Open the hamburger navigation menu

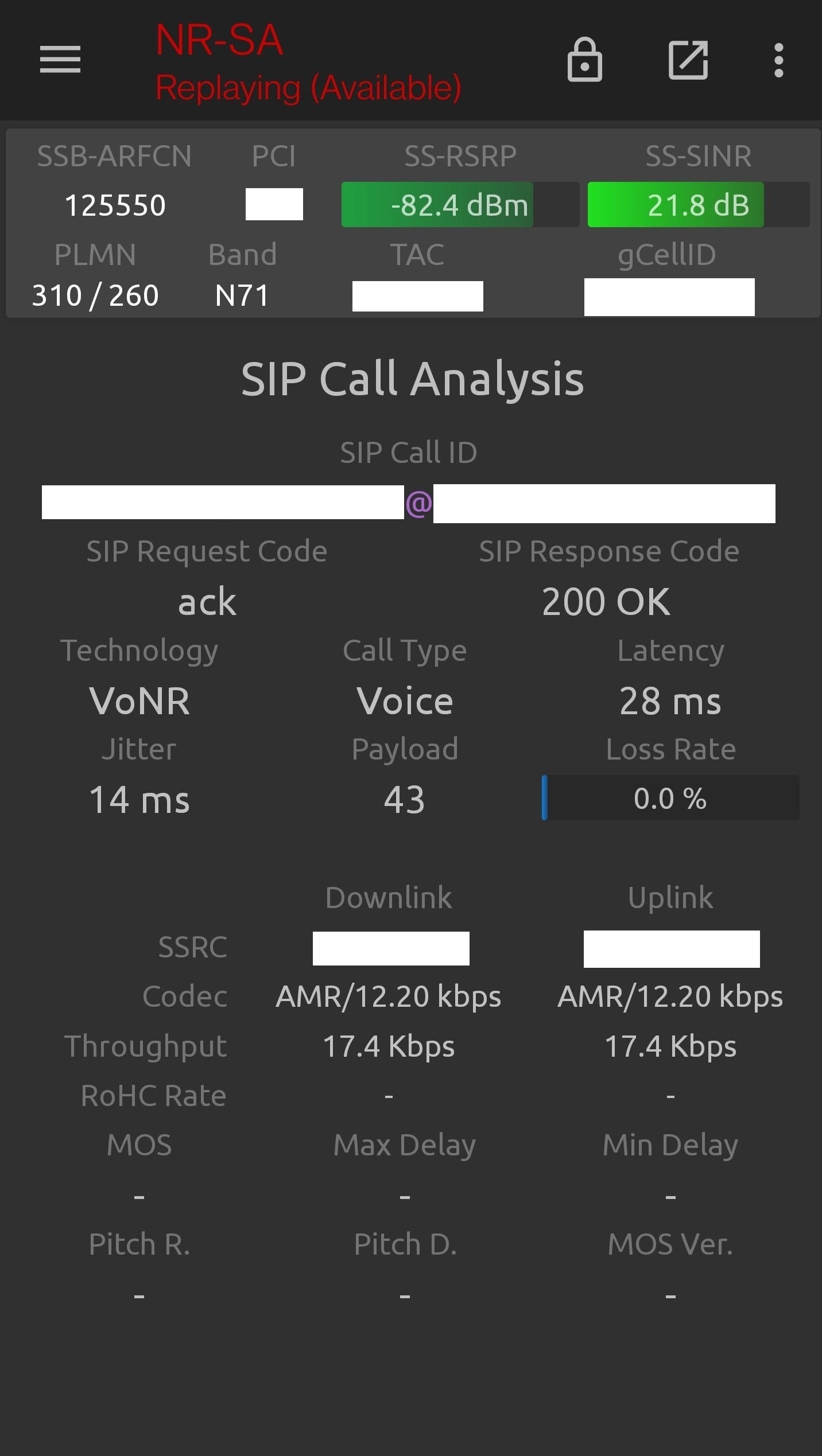pyautogui.click(x=60, y=60)
